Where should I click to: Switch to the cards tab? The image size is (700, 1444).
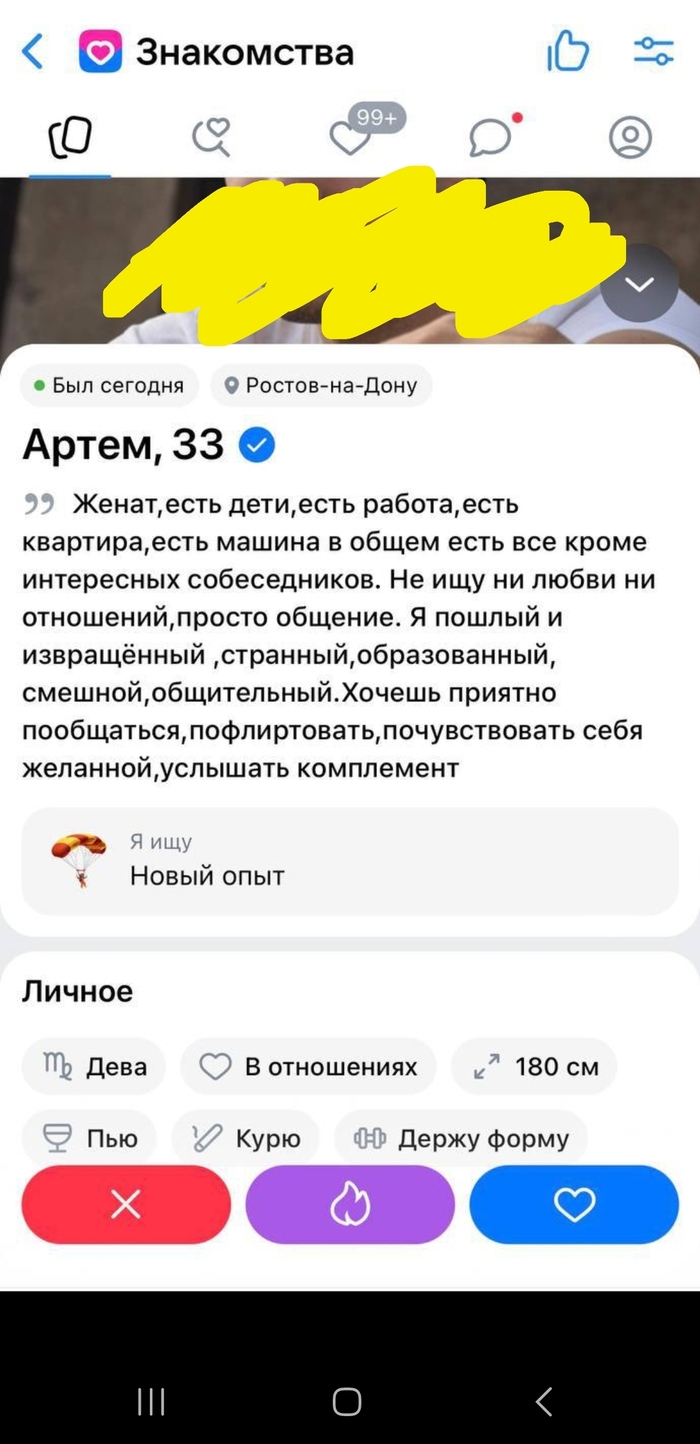coord(70,138)
